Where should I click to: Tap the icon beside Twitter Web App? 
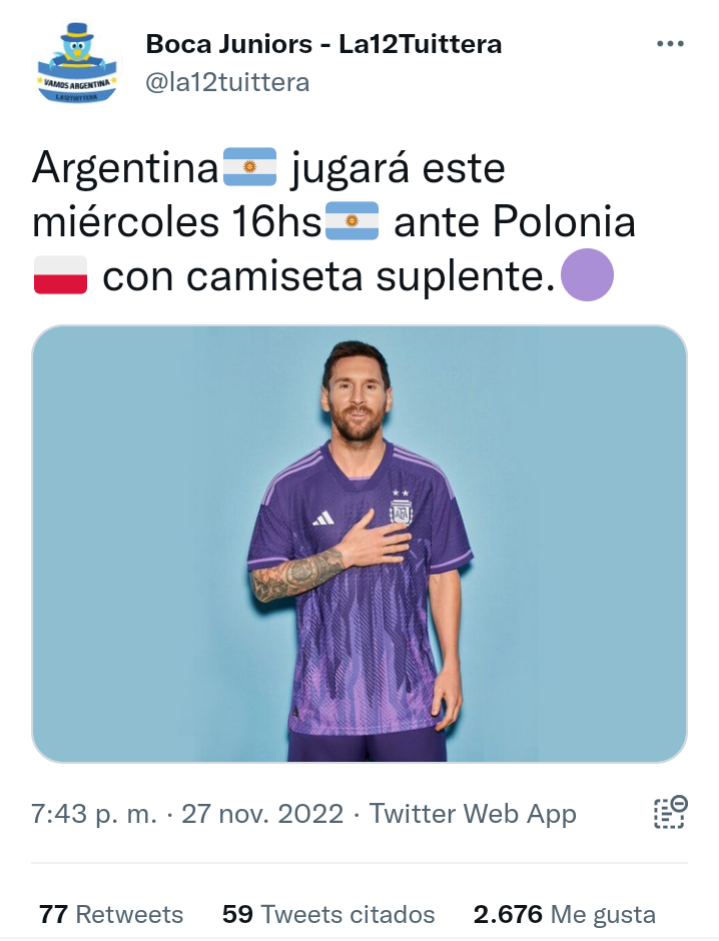tap(669, 812)
